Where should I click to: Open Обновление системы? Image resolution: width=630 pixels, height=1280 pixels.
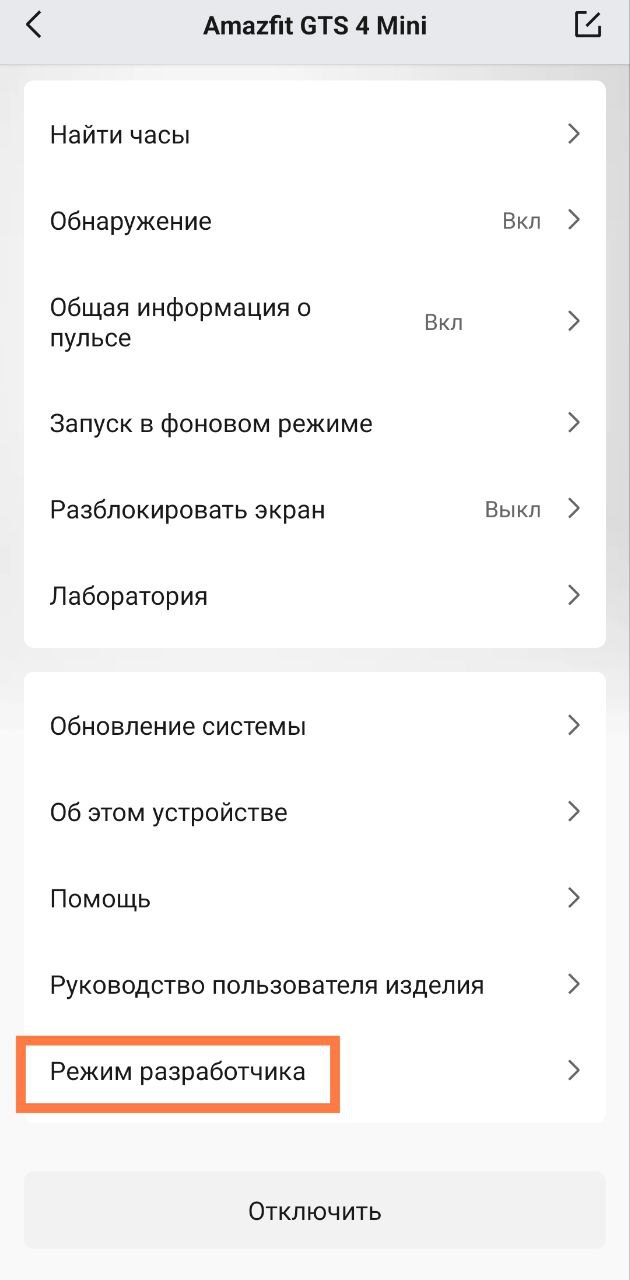[315, 725]
